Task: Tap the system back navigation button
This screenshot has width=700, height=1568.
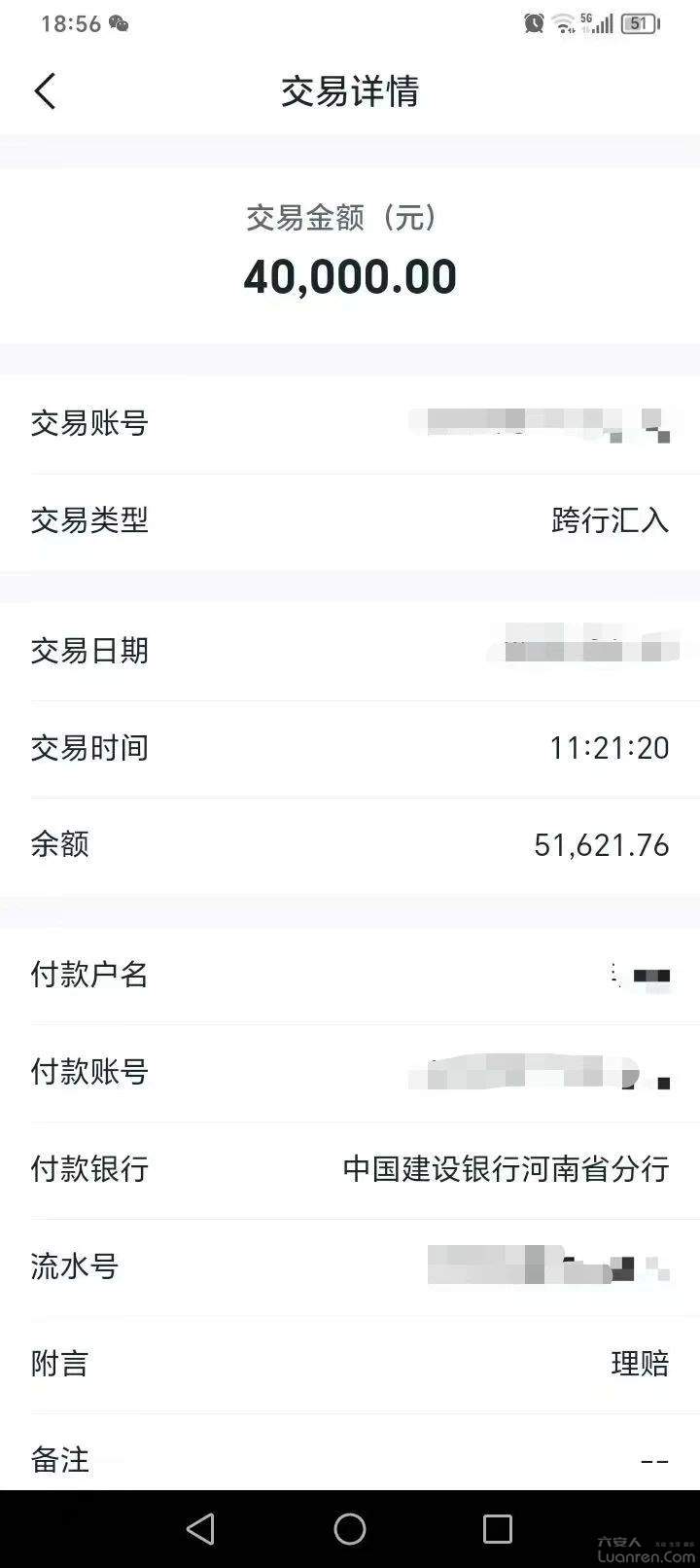Action: pos(200,1529)
